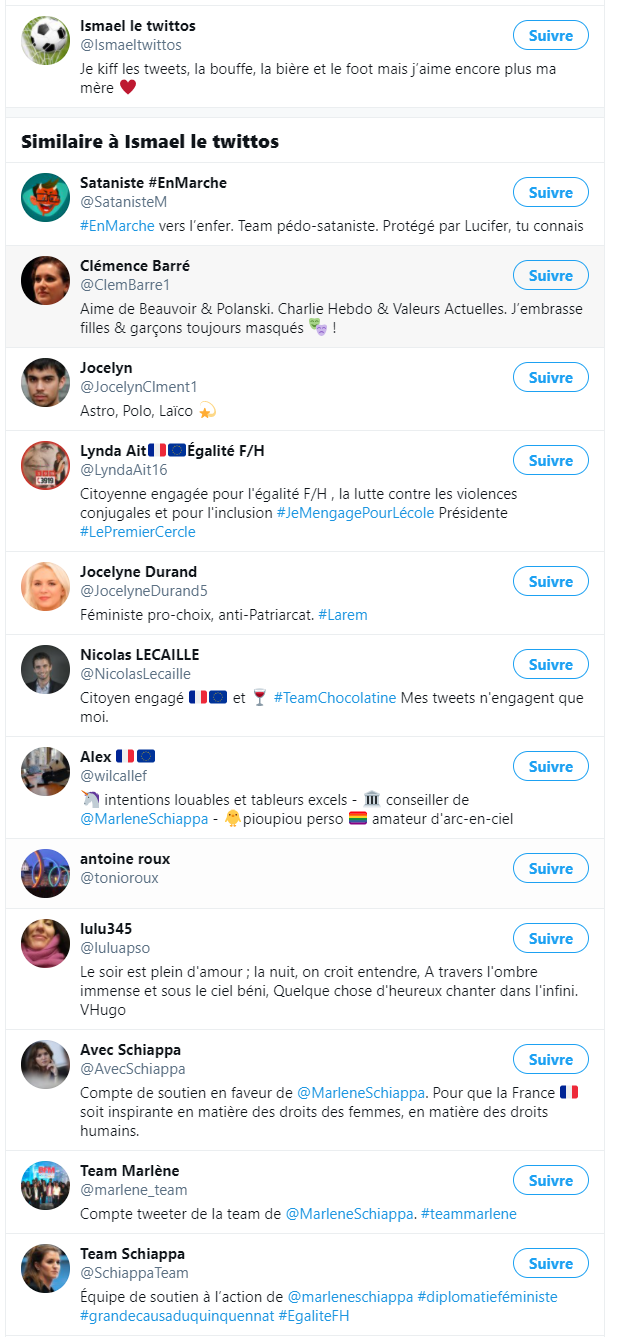The height and width of the screenshot is (1337, 620).
Task: Follow lulu345
Action: click(550, 939)
